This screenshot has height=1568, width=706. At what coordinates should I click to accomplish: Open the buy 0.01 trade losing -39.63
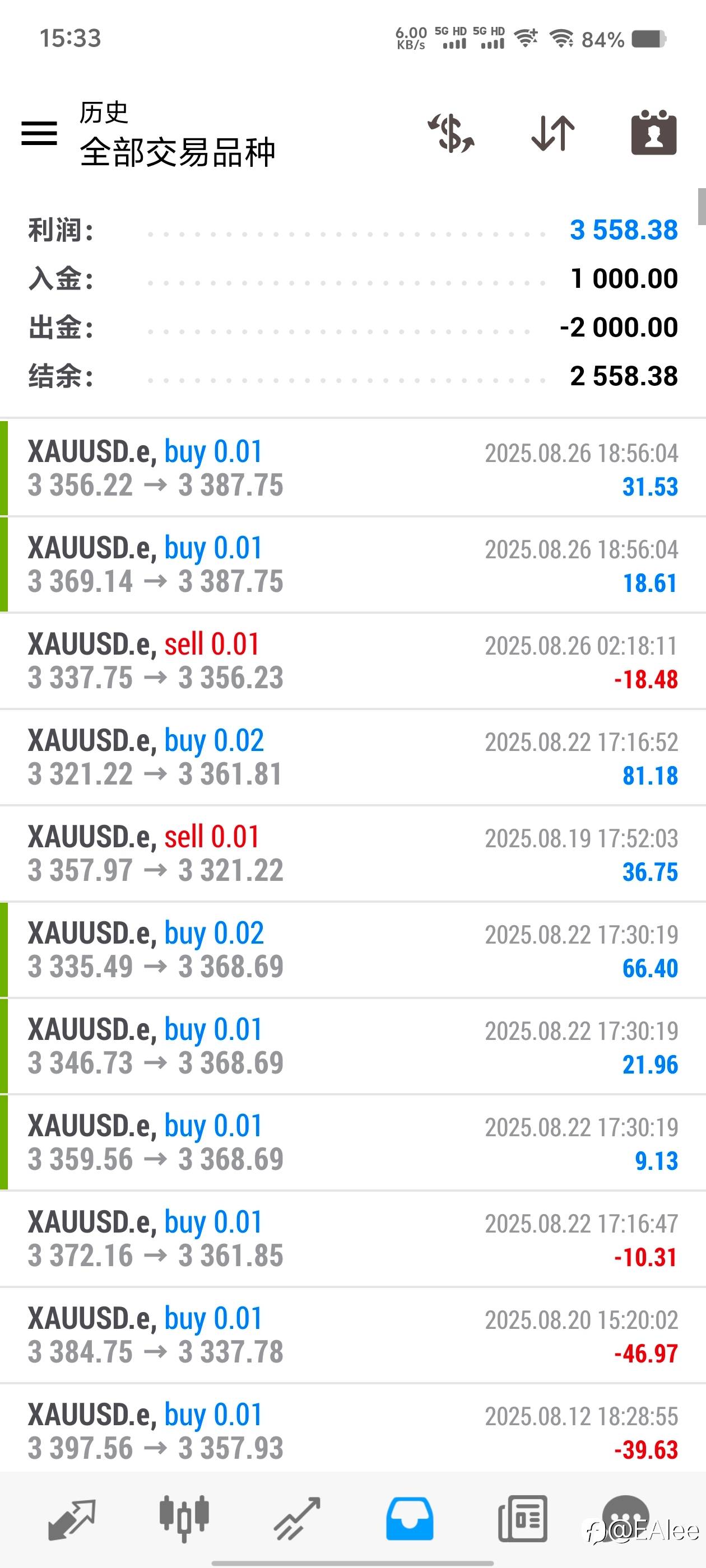tap(352, 1429)
